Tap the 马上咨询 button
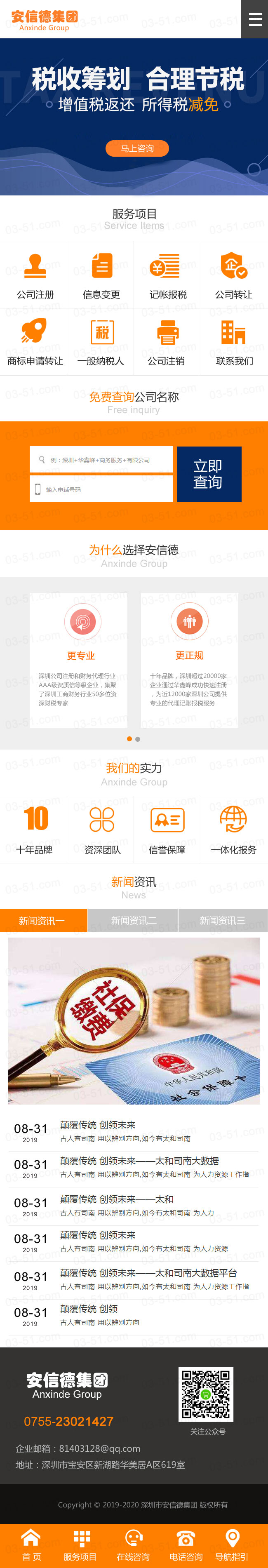The height and width of the screenshot is (1568, 268). click(x=137, y=148)
